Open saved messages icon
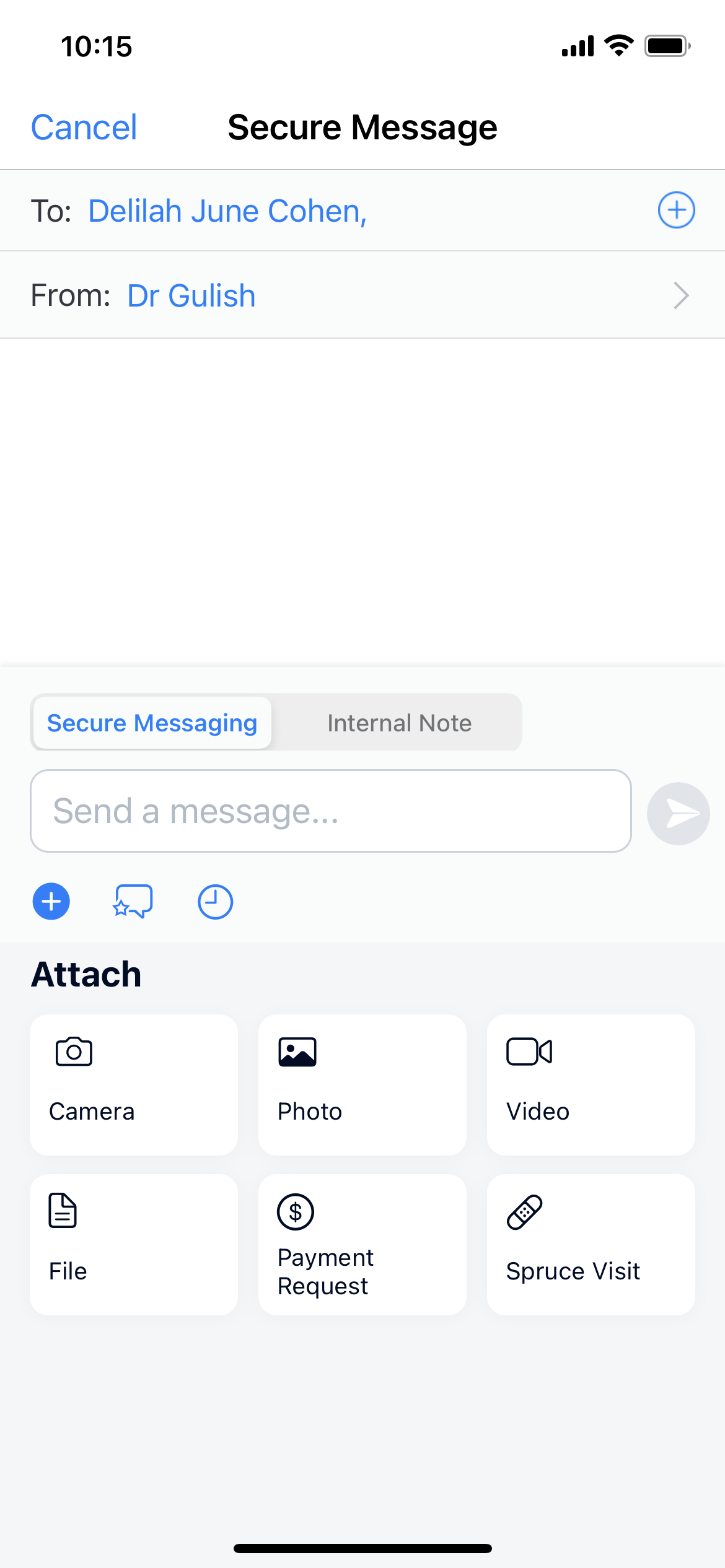The width and height of the screenshot is (725, 1568). click(133, 902)
